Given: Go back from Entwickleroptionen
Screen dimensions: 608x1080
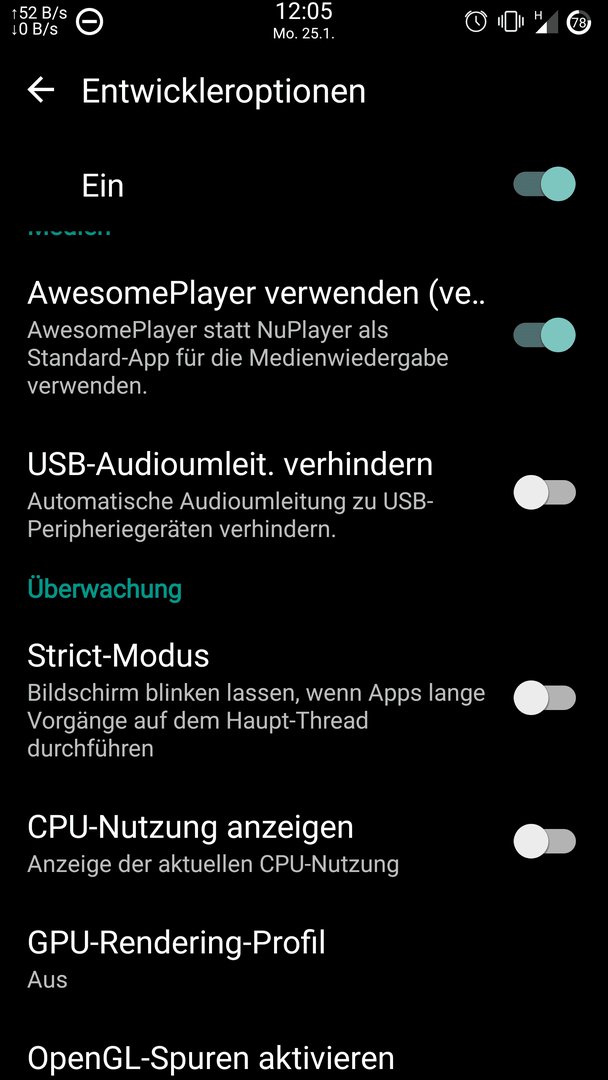Looking at the screenshot, I should pos(41,90).
